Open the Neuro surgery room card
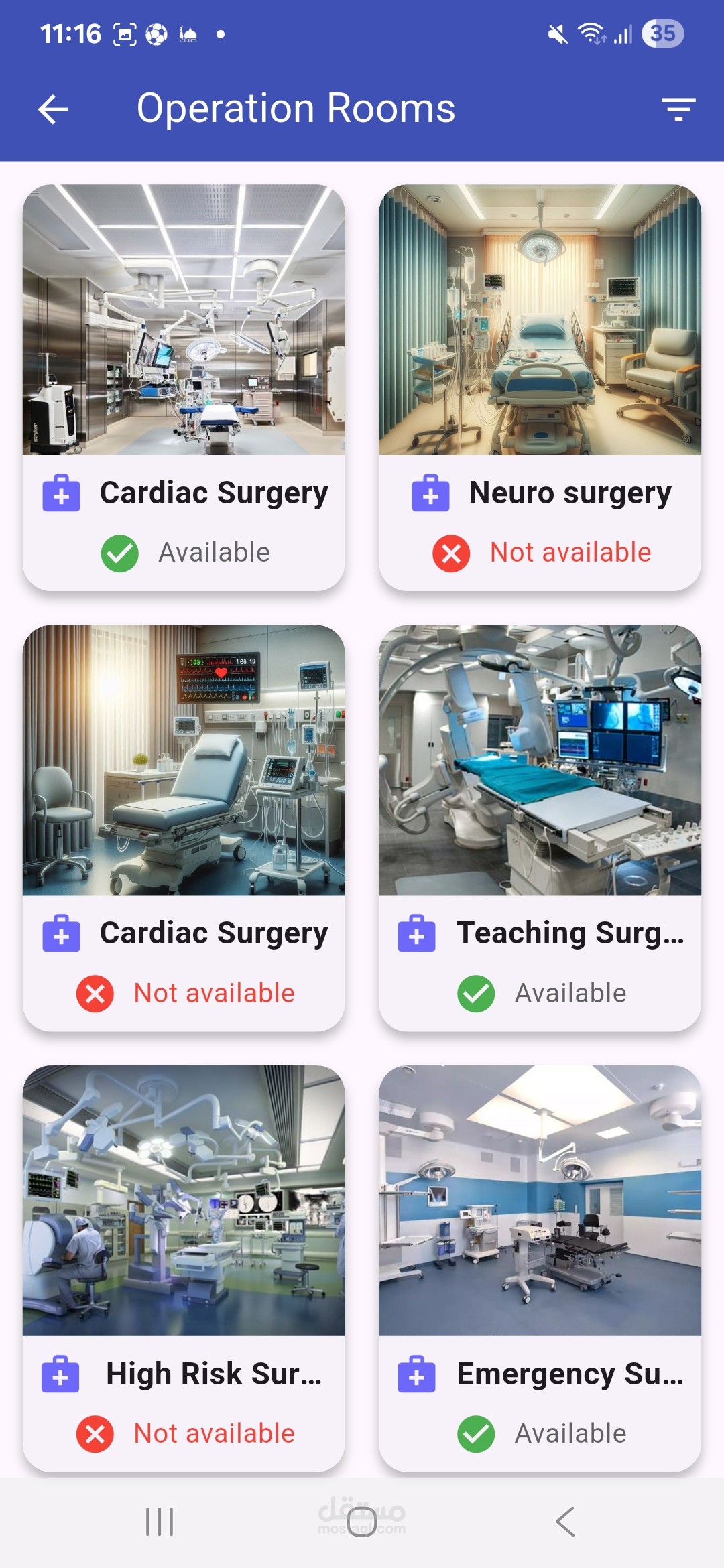Image resolution: width=724 pixels, height=1568 pixels. (x=540, y=387)
